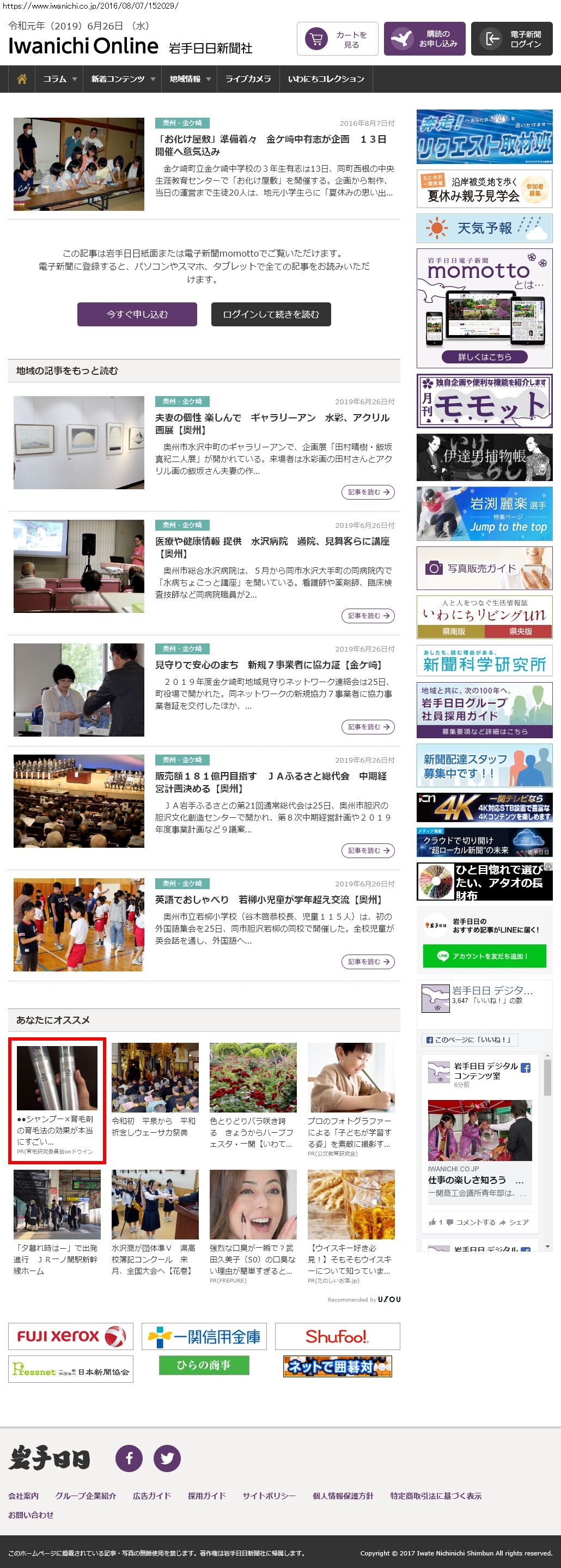Open the 会社案内 footer link

(23, 1496)
